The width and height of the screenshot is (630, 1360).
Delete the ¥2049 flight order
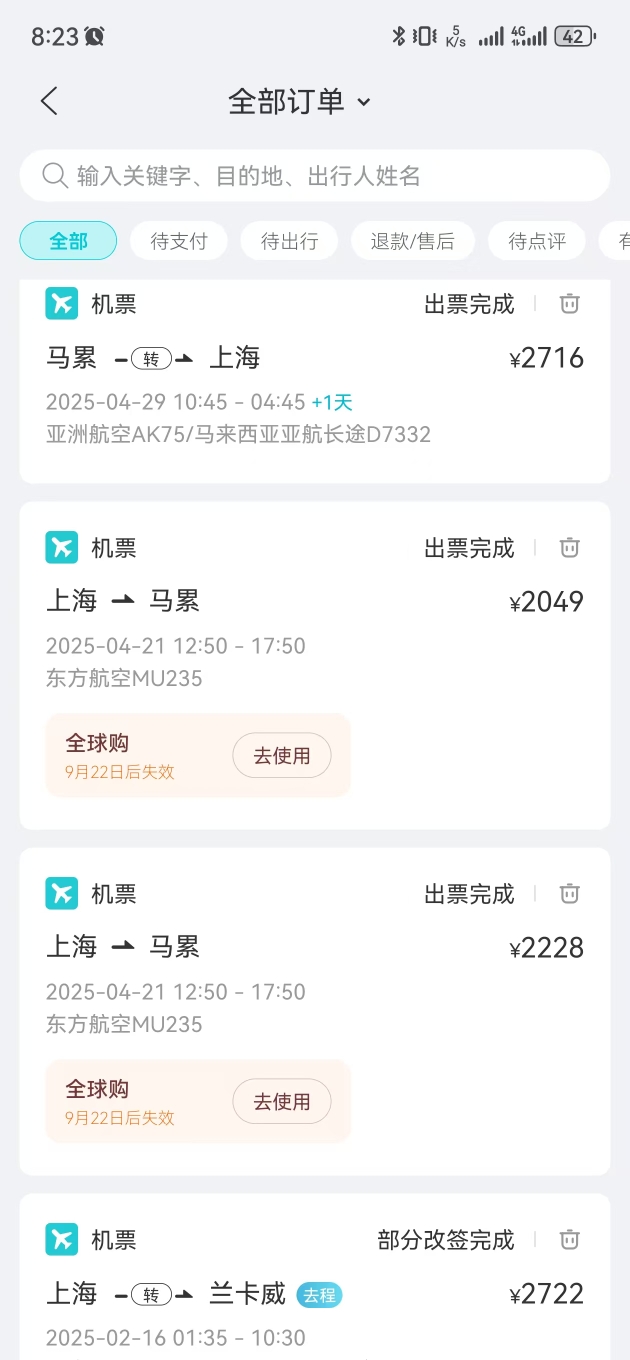[569, 548]
